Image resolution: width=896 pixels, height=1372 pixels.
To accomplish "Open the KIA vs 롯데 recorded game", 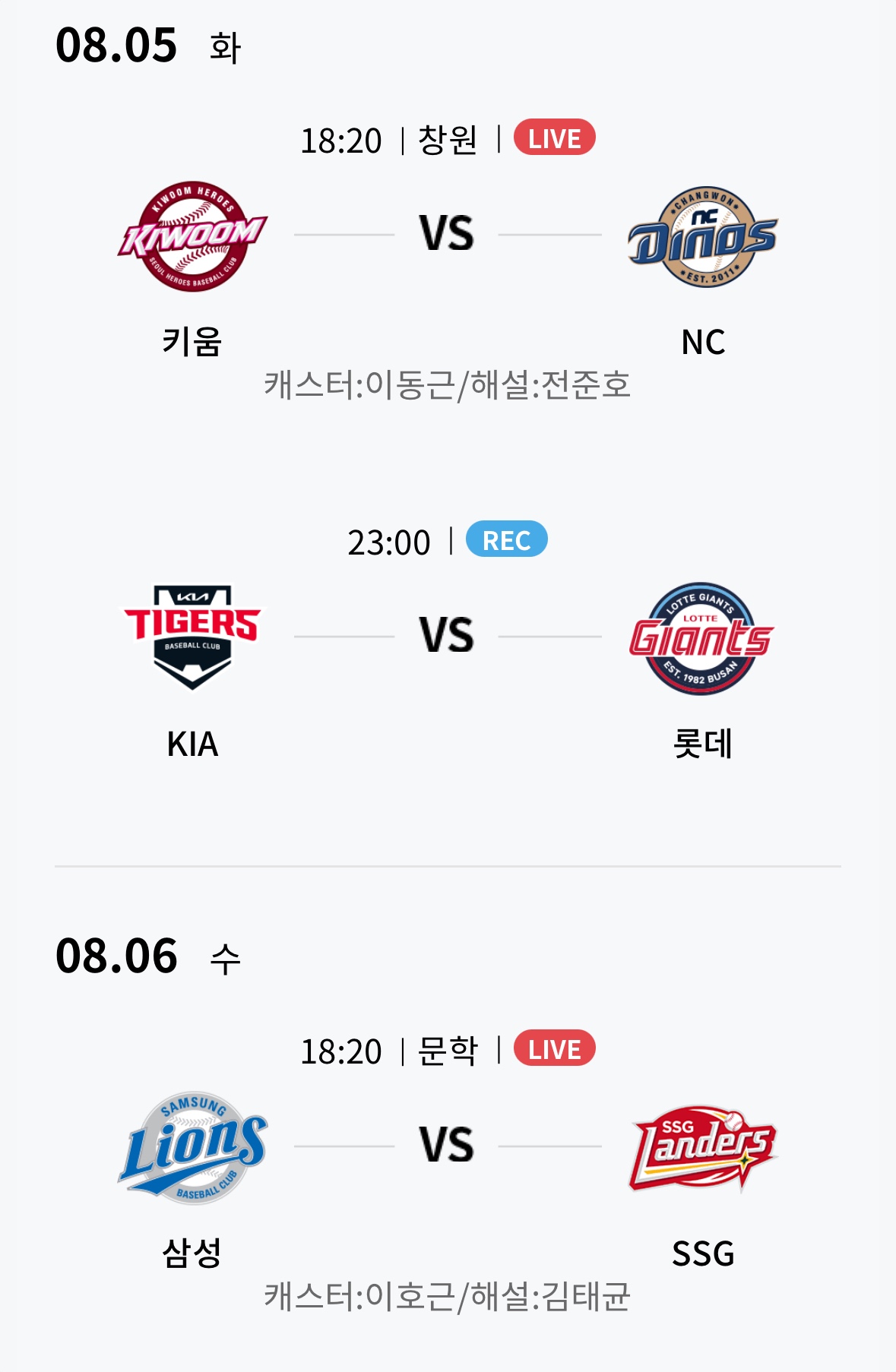I will (x=447, y=636).
